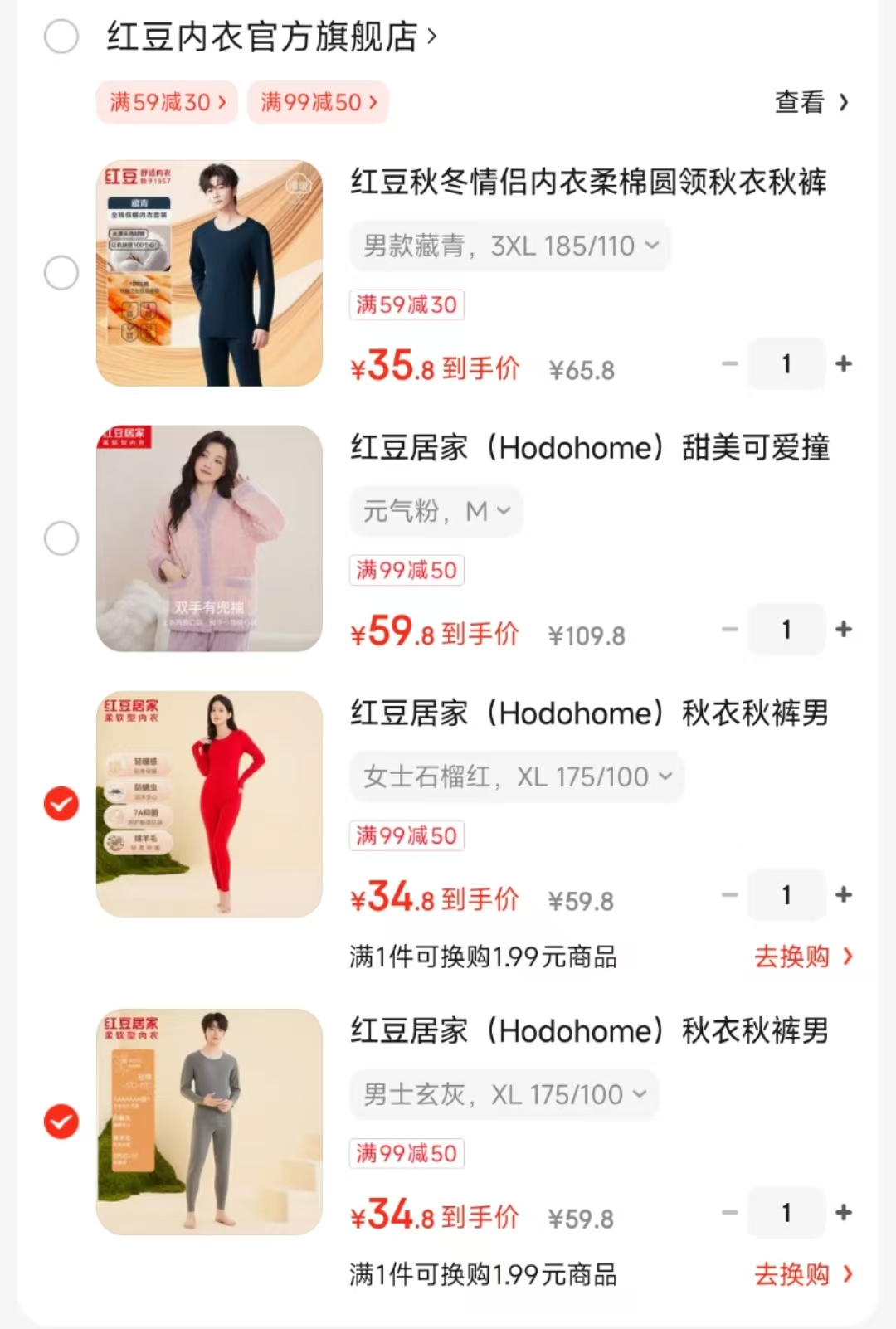Open spec selector 男士玄灰，XL 175/100
Image resolution: width=896 pixels, height=1329 pixels.
(x=504, y=1094)
